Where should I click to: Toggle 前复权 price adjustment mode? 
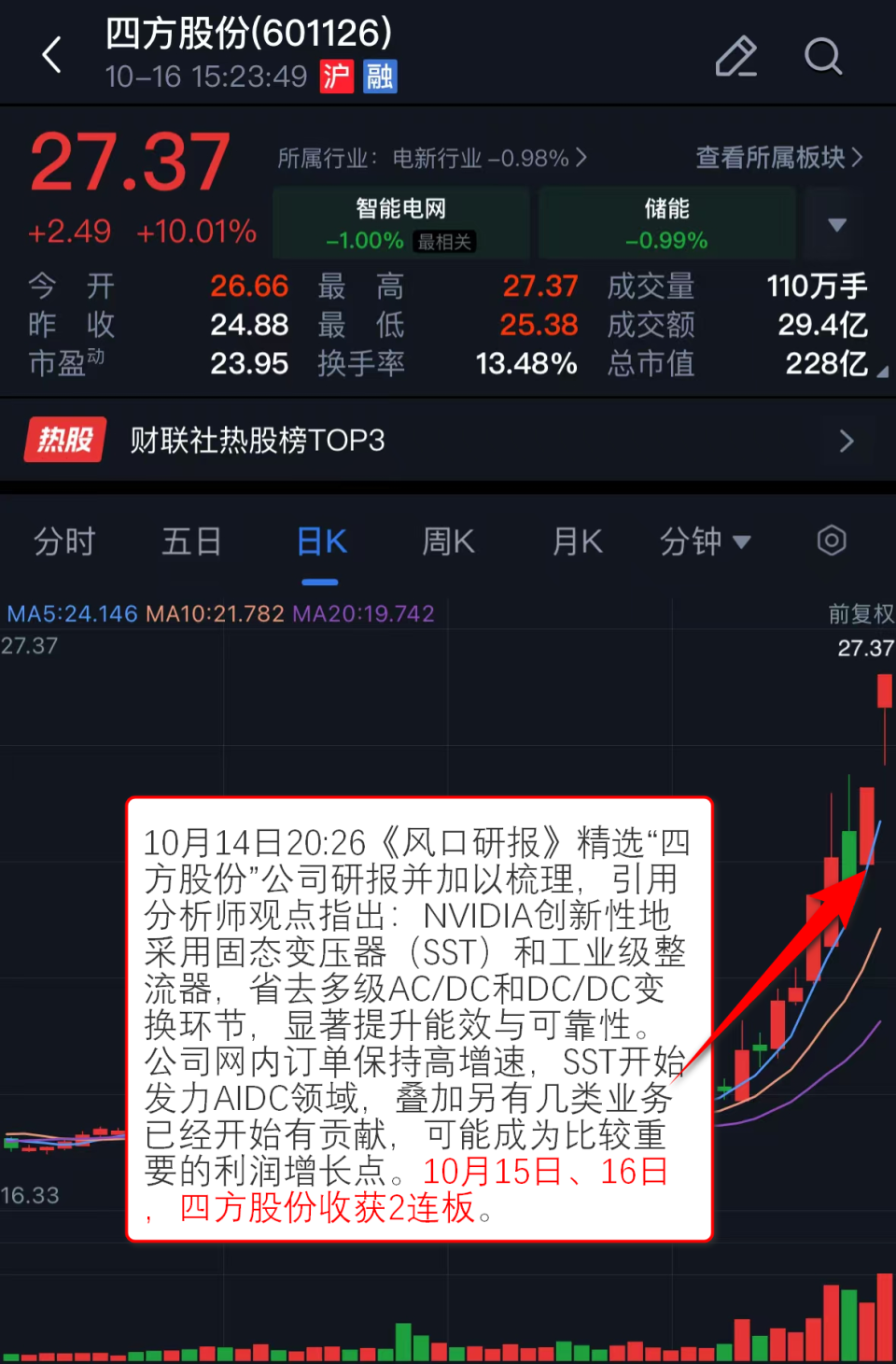(x=861, y=613)
